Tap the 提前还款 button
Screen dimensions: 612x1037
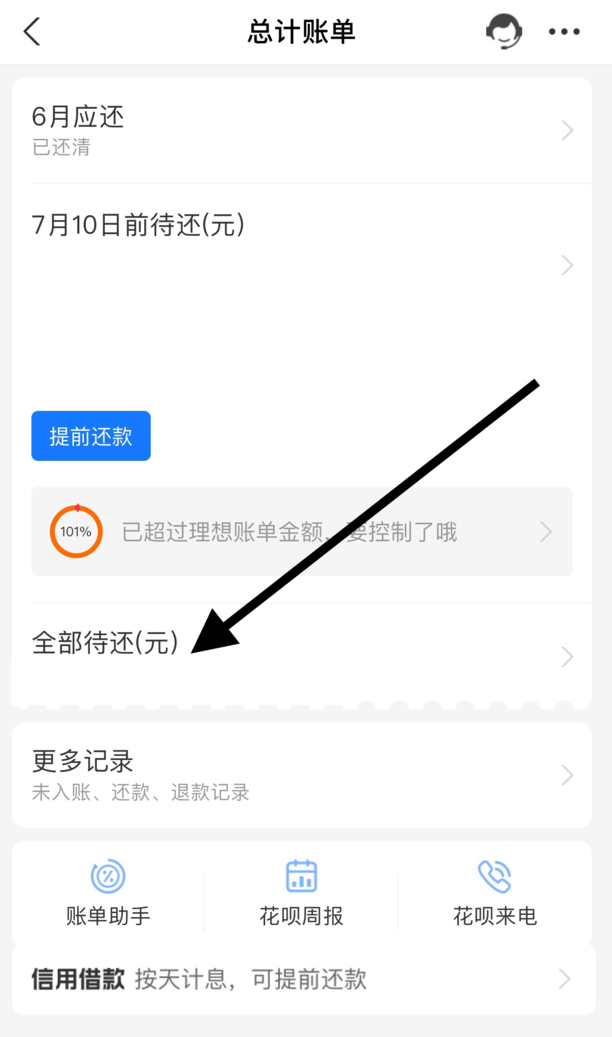[91, 436]
